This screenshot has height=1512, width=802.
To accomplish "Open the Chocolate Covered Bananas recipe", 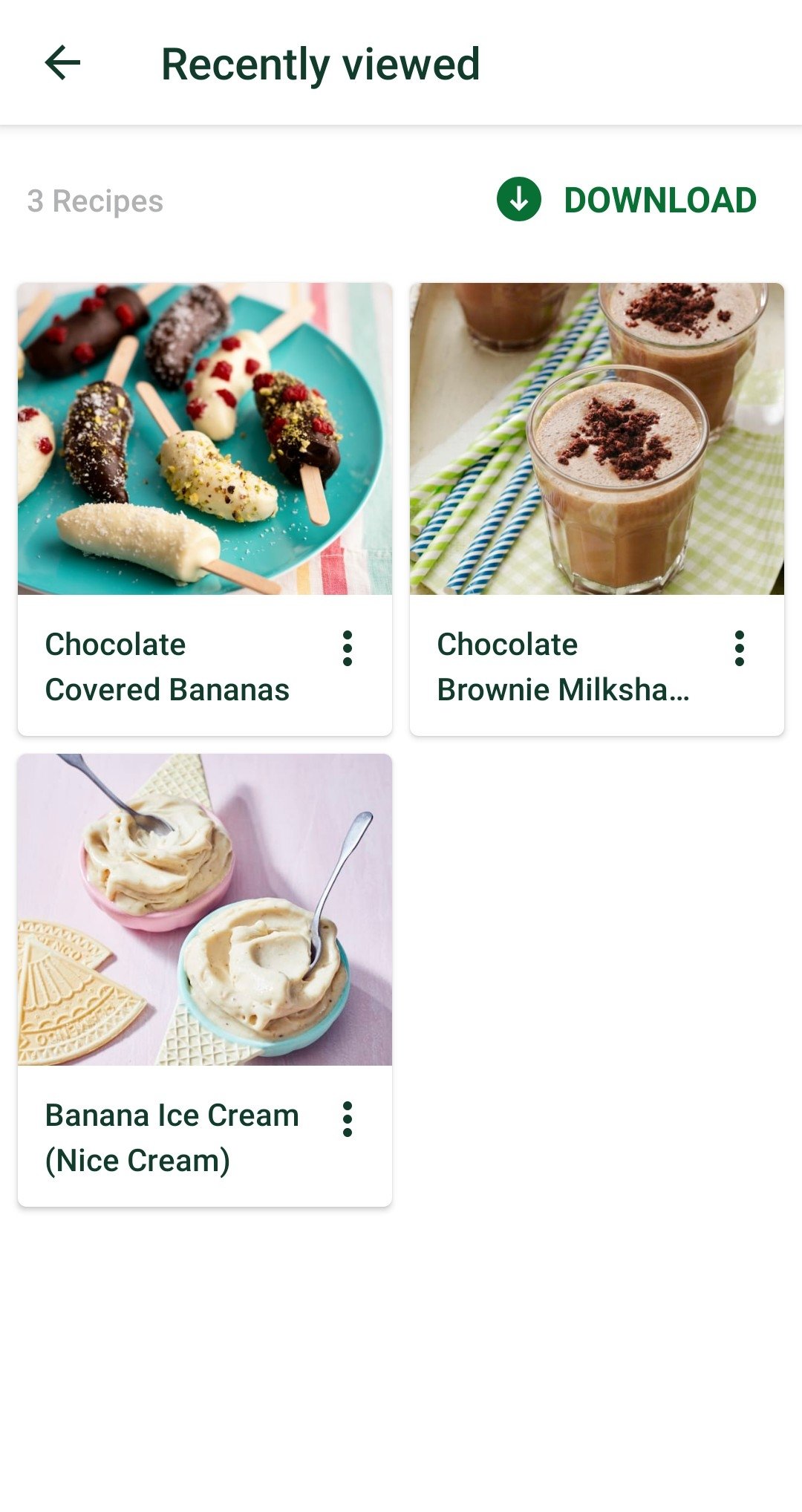I will [x=204, y=440].
